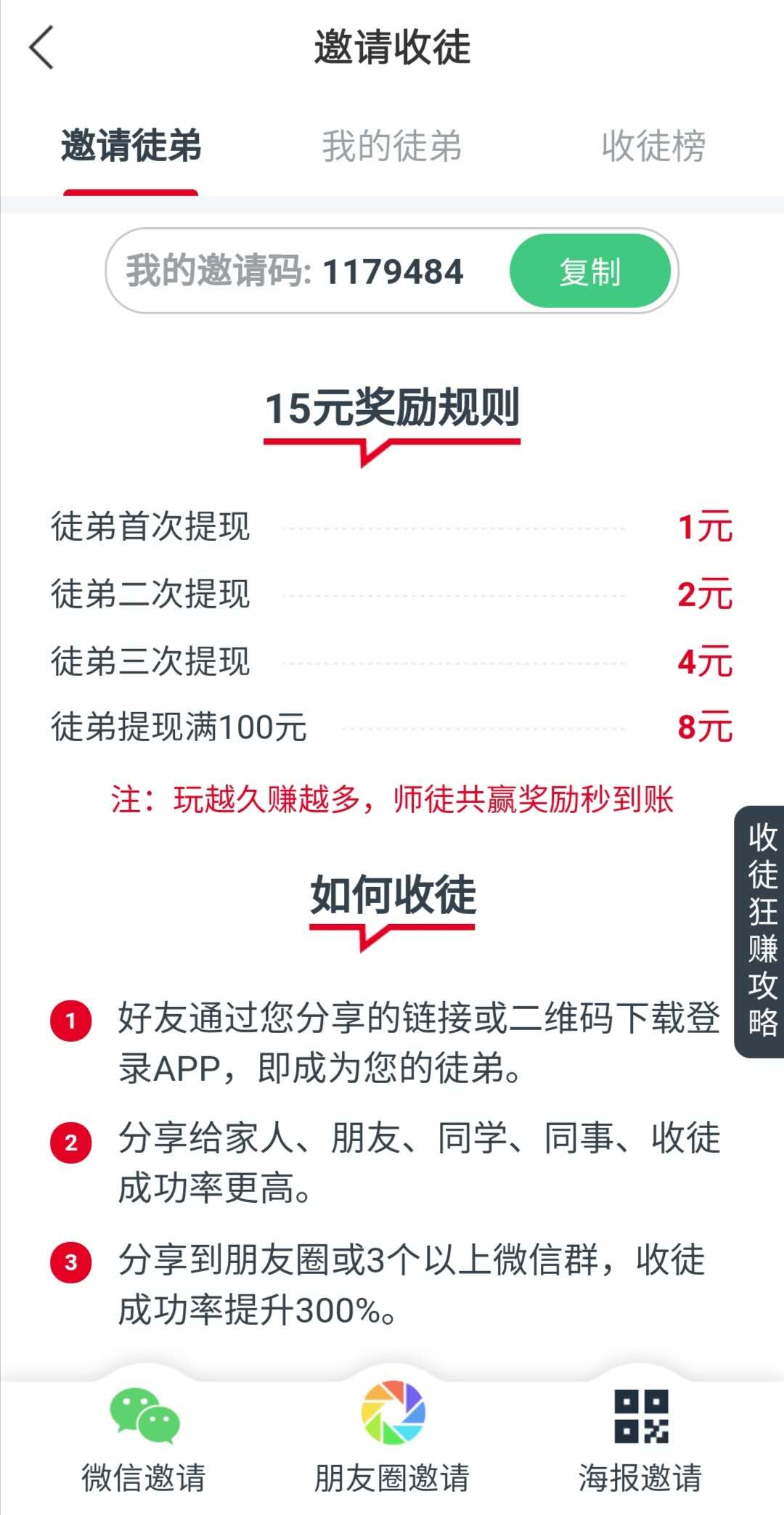Copy the invitation code with 复制
Viewport: 784px width, 1515px height.
click(590, 271)
